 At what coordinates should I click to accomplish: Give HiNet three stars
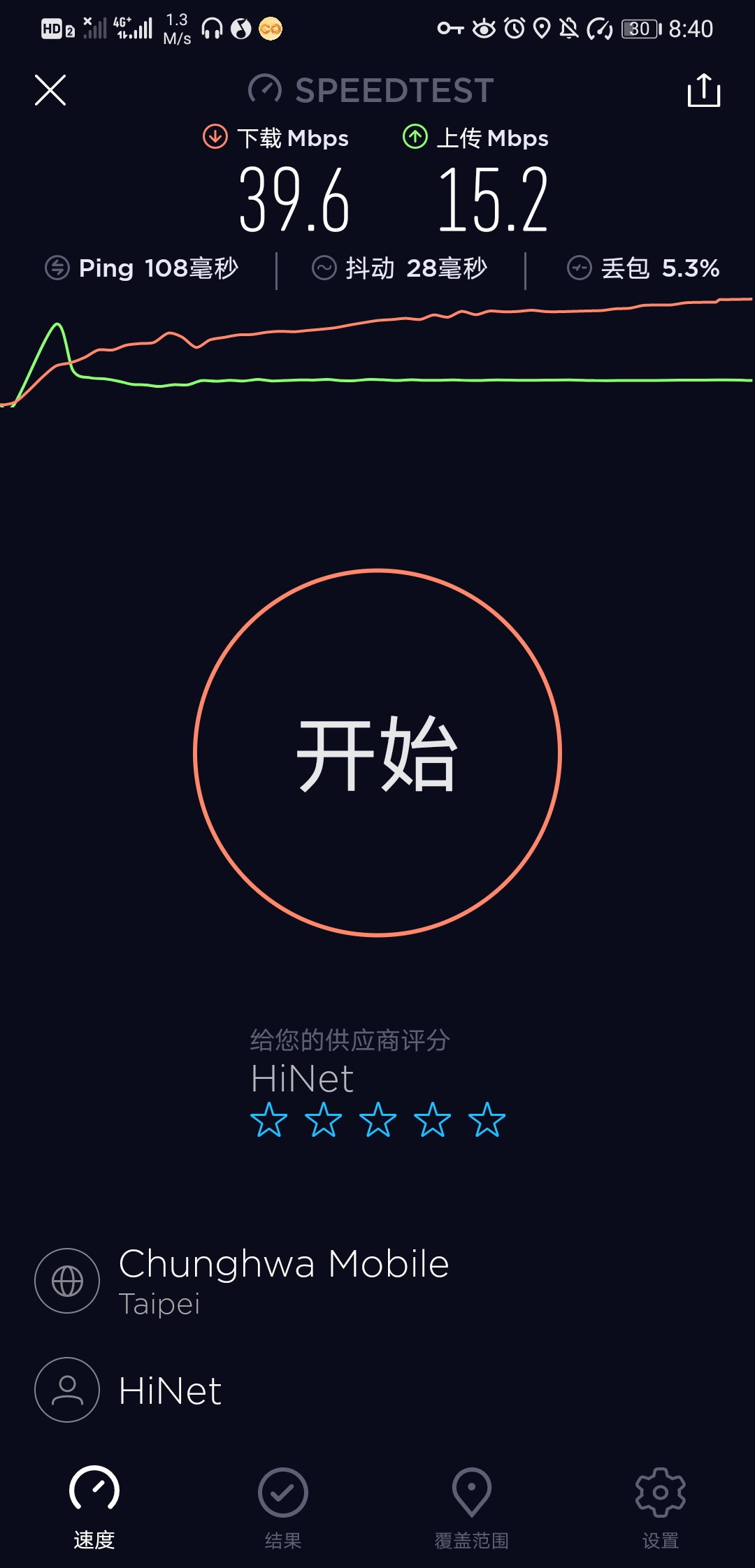coord(378,1120)
